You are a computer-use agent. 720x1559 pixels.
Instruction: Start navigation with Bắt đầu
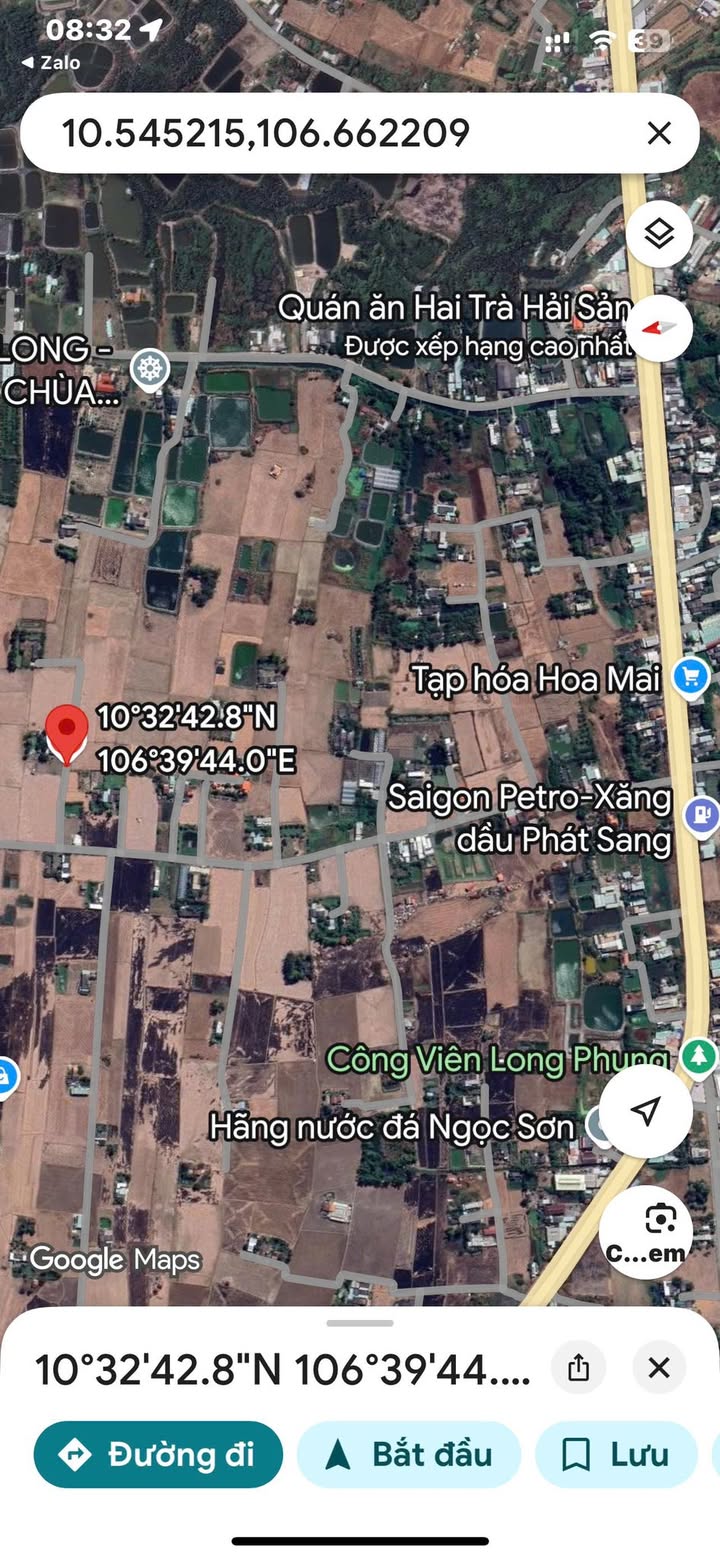coord(409,1454)
